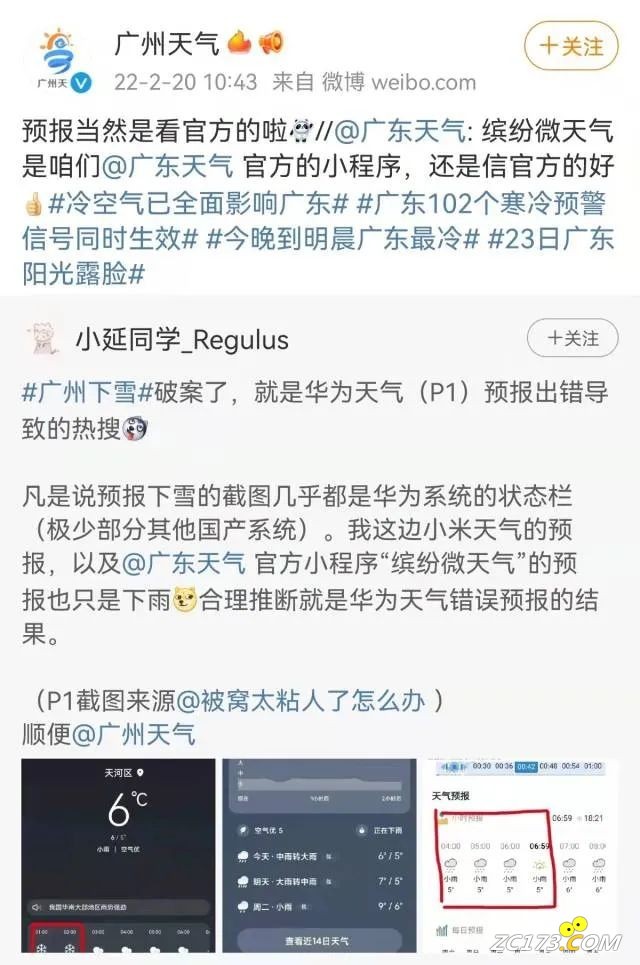The image size is (640, 965).
Task: Follow the 广州天气 account
Action: (571, 46)
